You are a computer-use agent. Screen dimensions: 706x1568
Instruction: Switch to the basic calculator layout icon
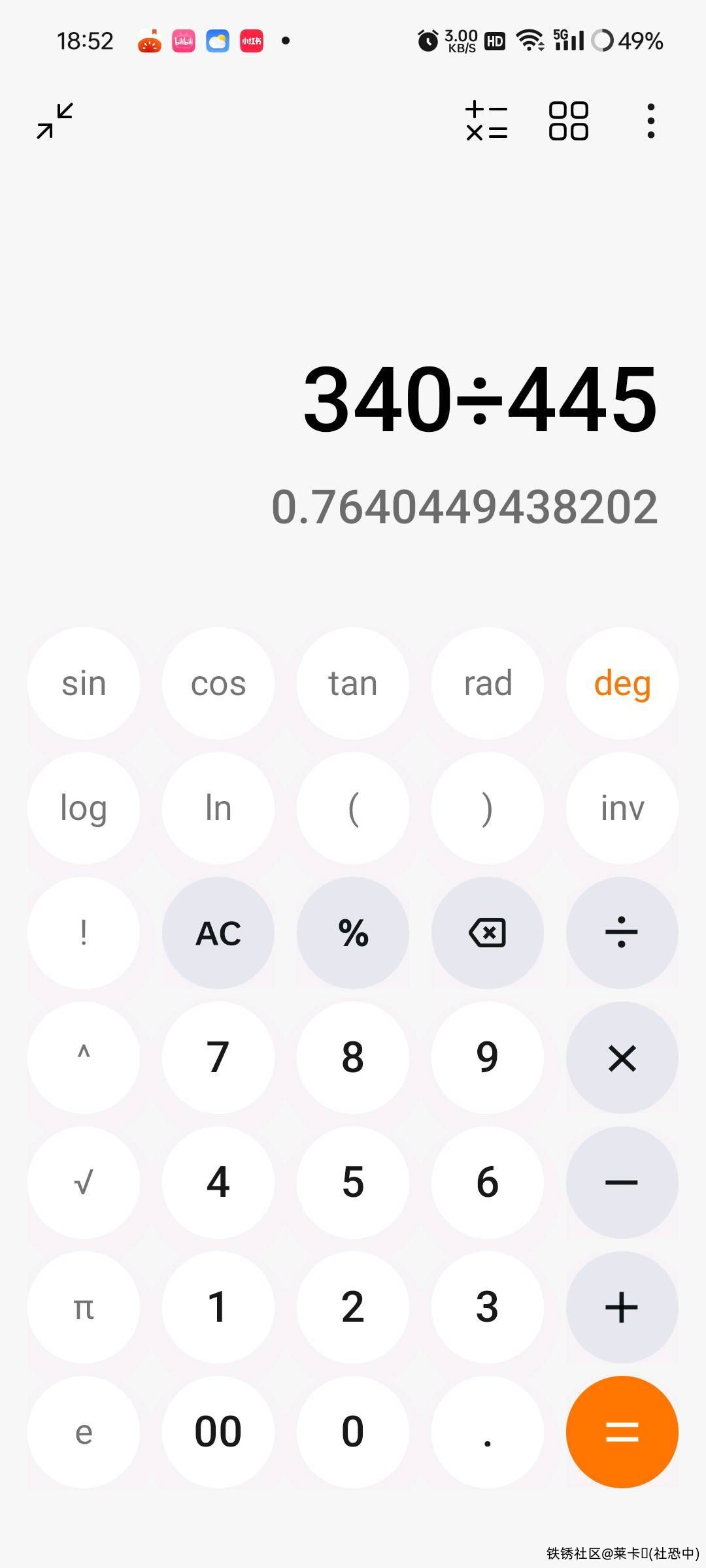coord(486,121)
